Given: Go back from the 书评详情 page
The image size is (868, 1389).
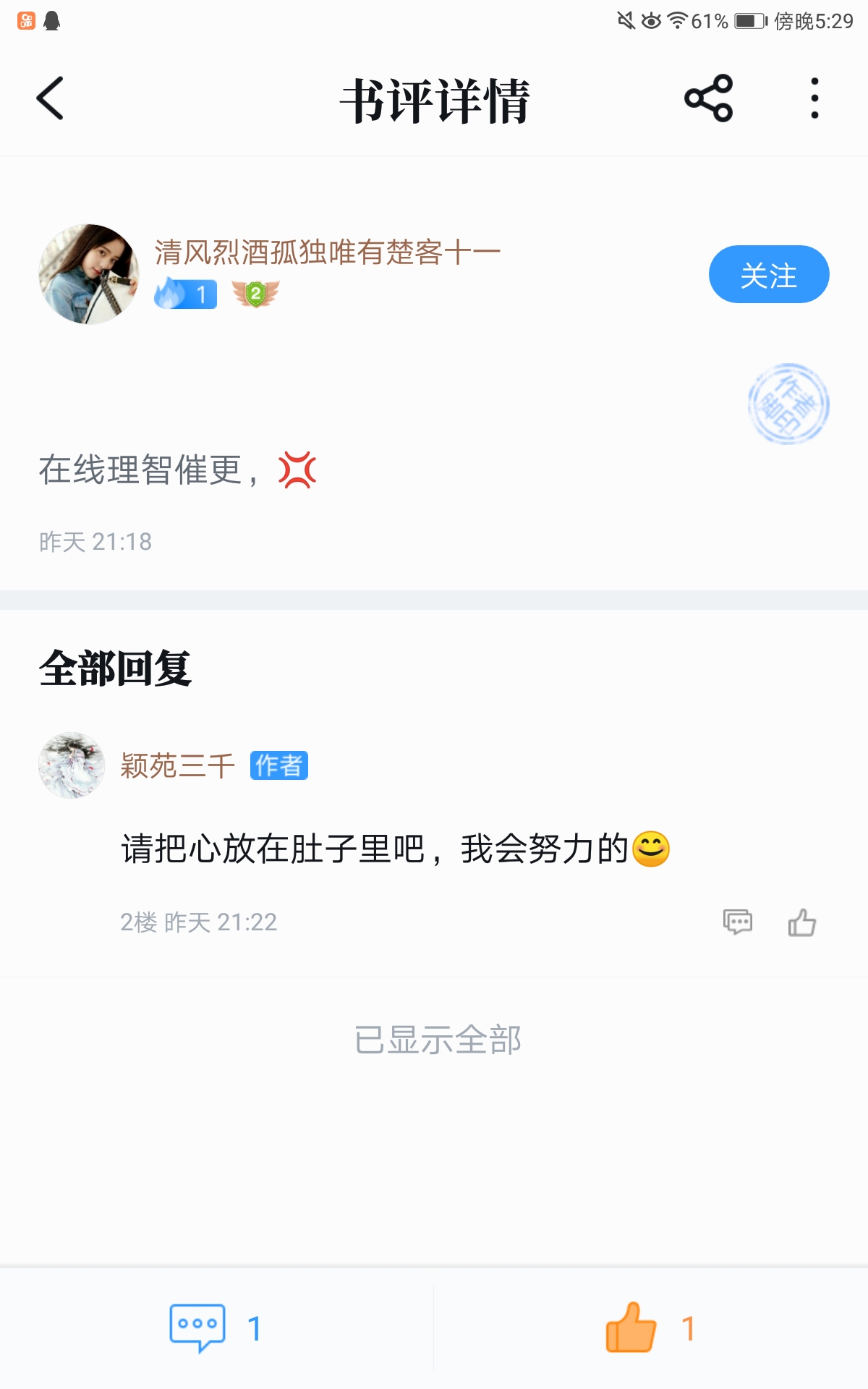Looking at the screenshot, I should click(51, 98).
